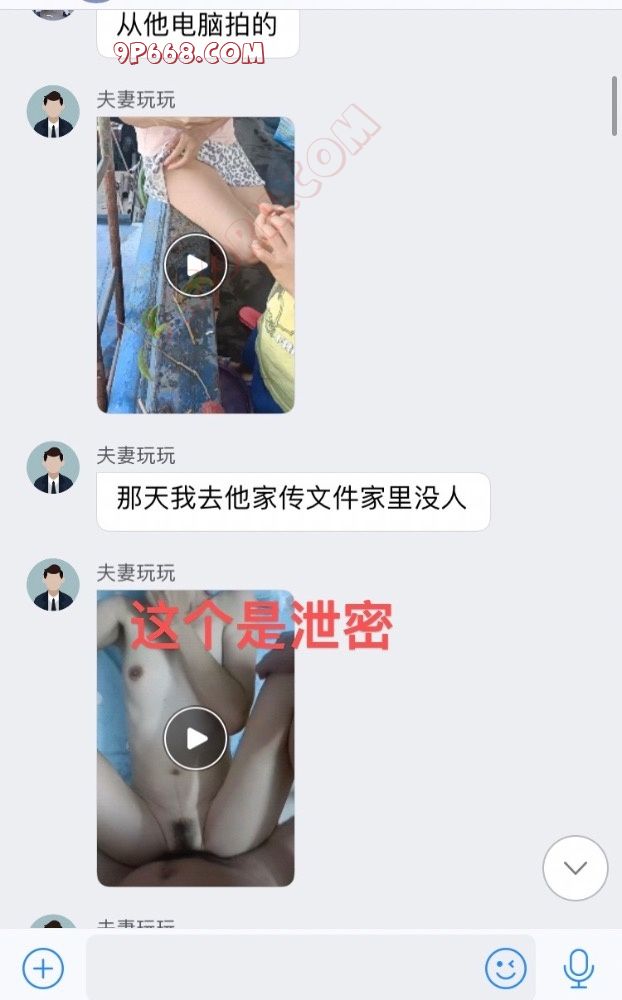Switch to voice input microphone
Image resolution: width=622 pixels, height=1000 pixels.
(x=578, y=968)
